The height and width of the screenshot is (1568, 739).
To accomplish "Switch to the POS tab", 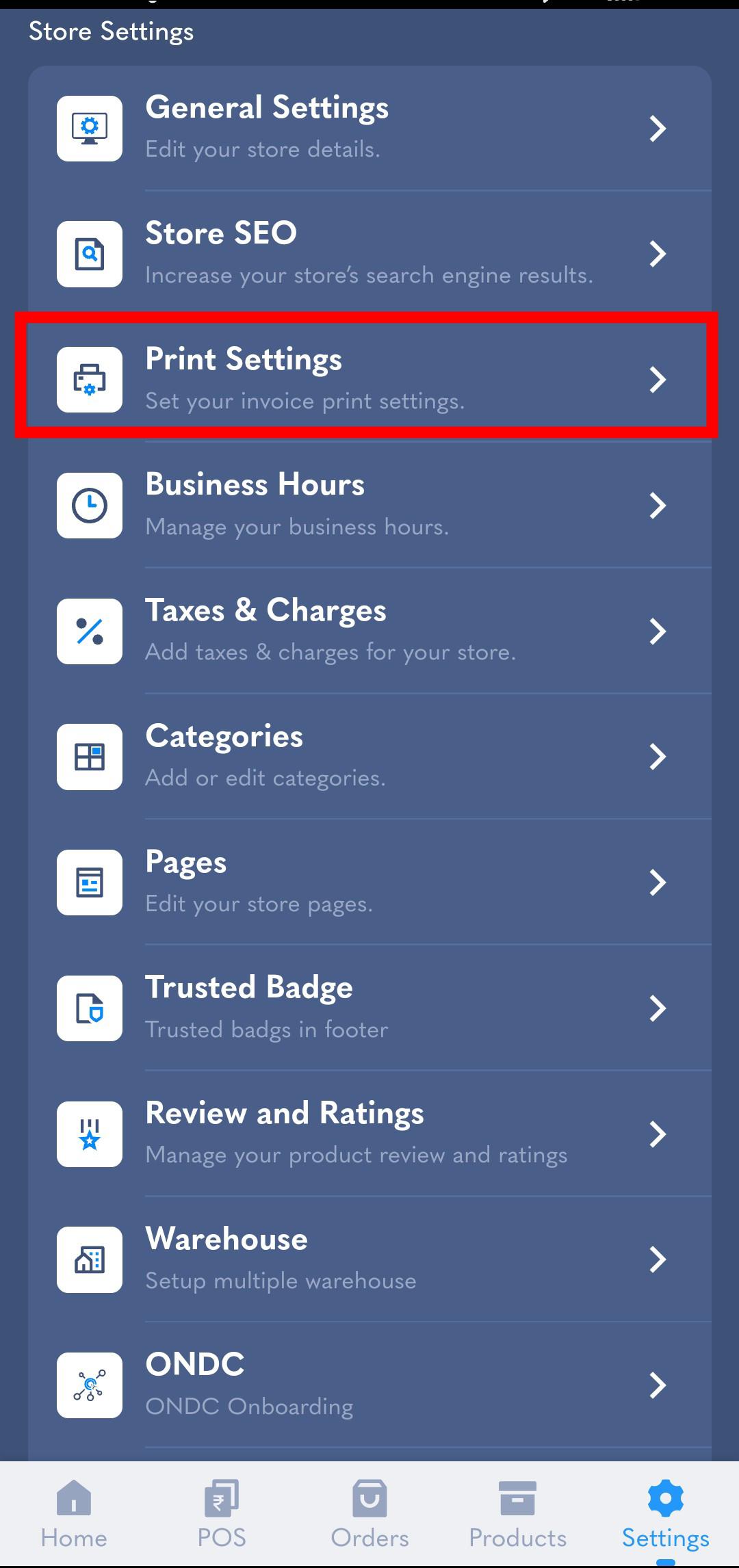I will point(222,1513).
